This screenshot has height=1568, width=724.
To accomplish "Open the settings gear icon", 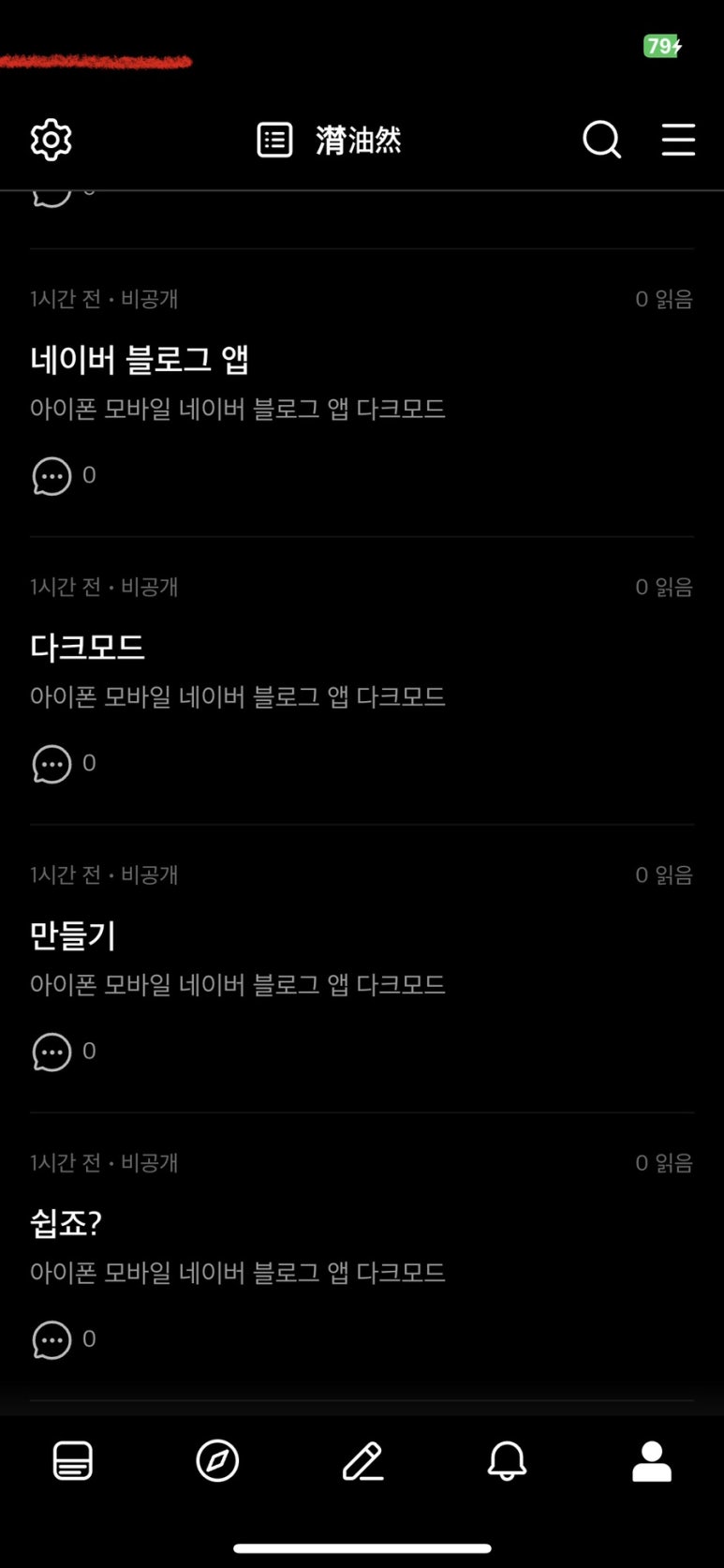I will (51, 141).
